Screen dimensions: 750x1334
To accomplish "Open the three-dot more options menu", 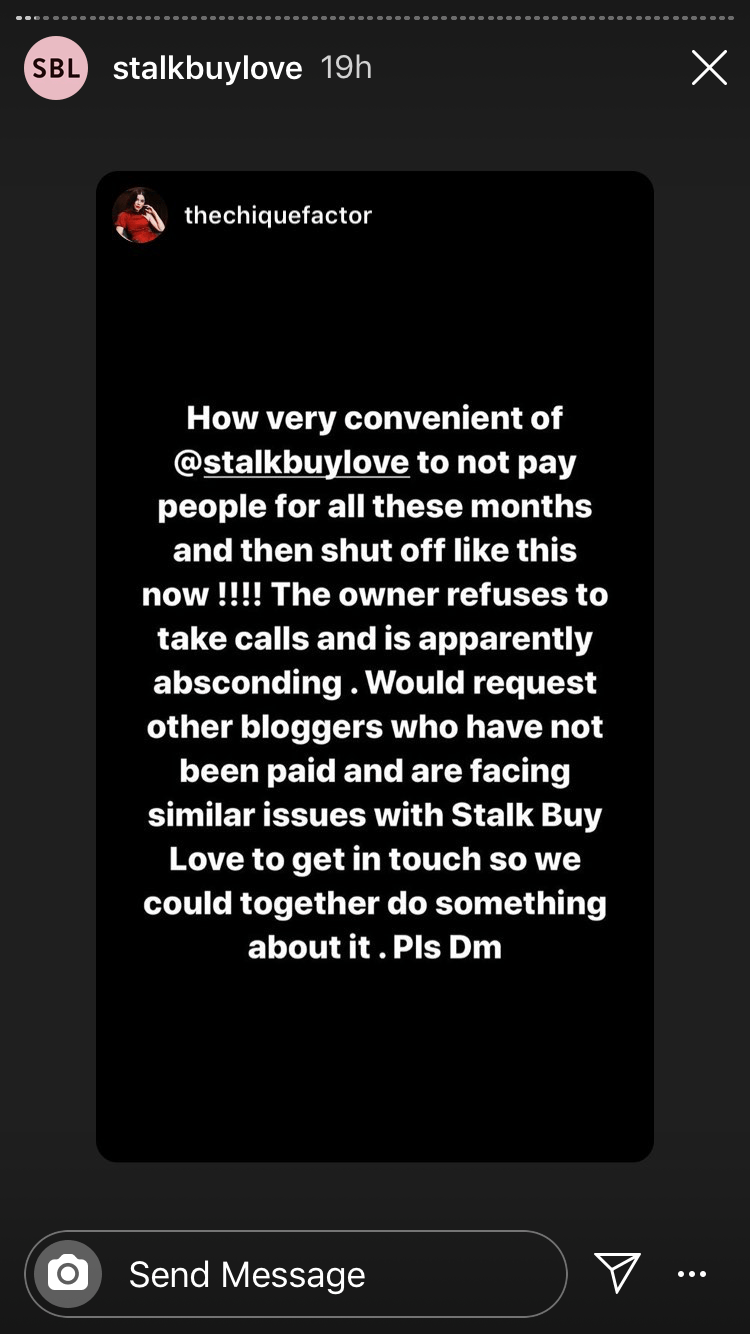I will point(692,1274).
